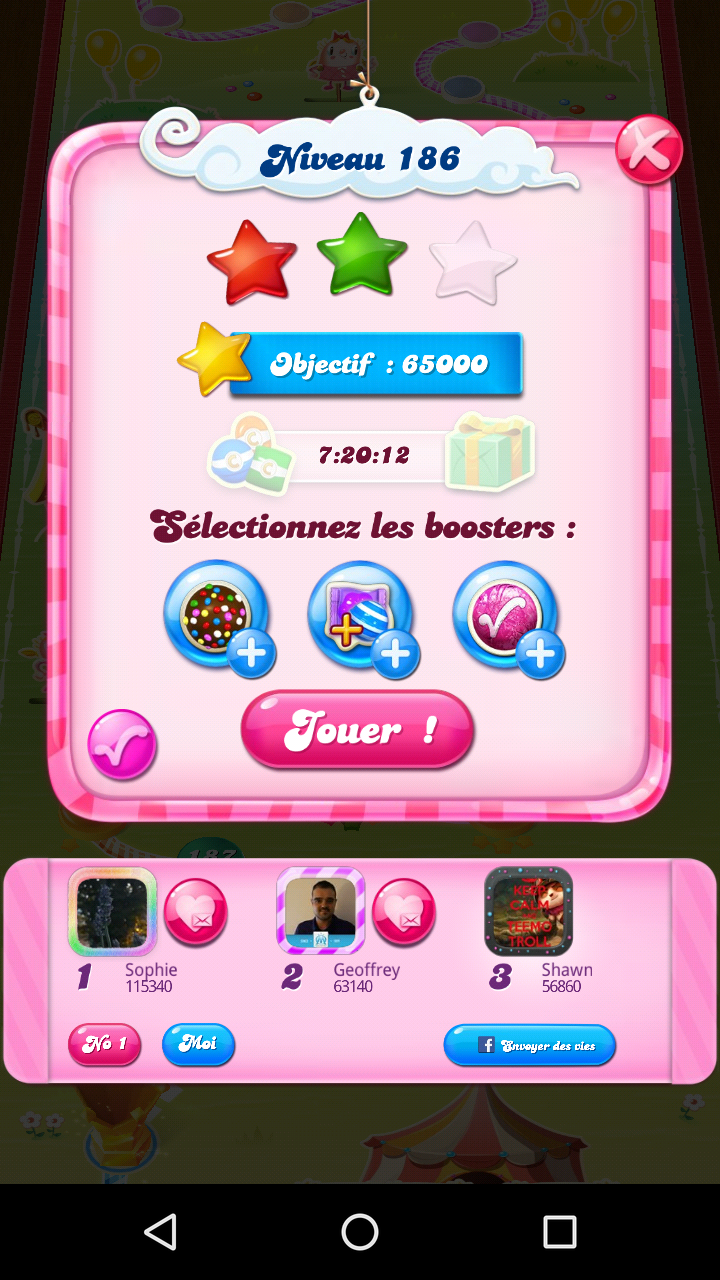Viewport: 720px width, 1280px height.
Task: Go back using system navigation
Action: click(160, 1232)
